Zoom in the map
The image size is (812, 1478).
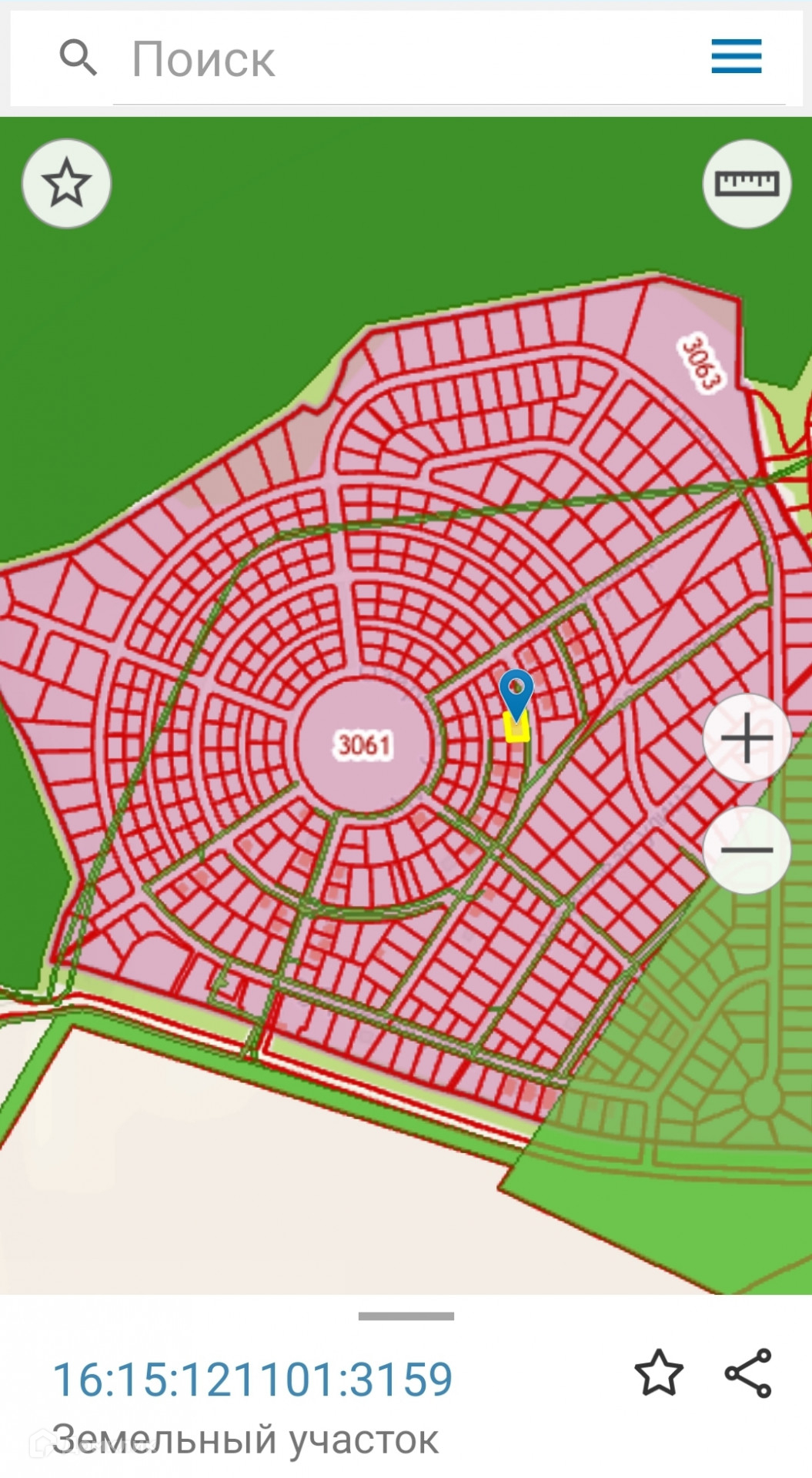click(747, 738)
